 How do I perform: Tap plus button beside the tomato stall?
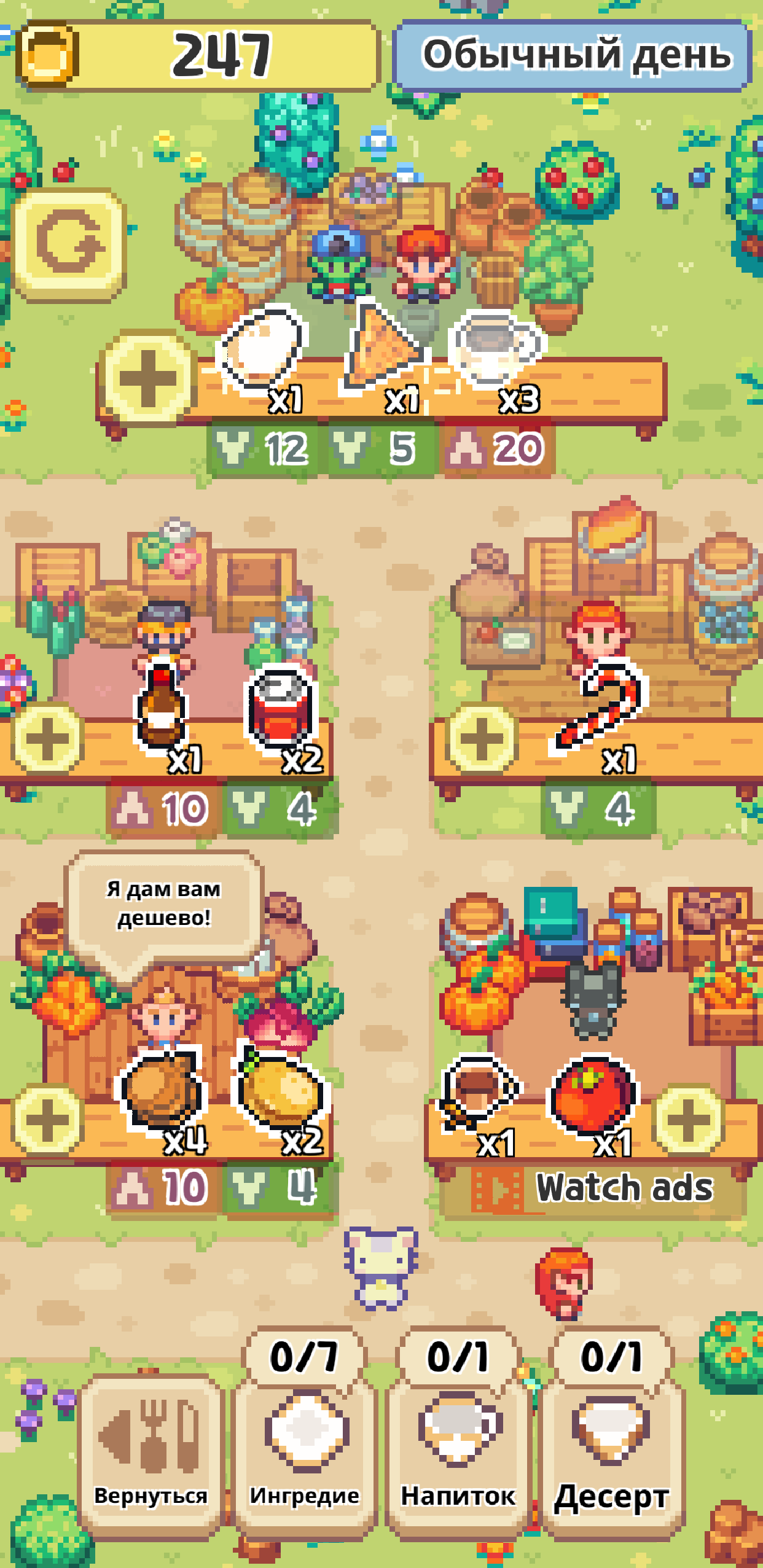(688, 1119)
